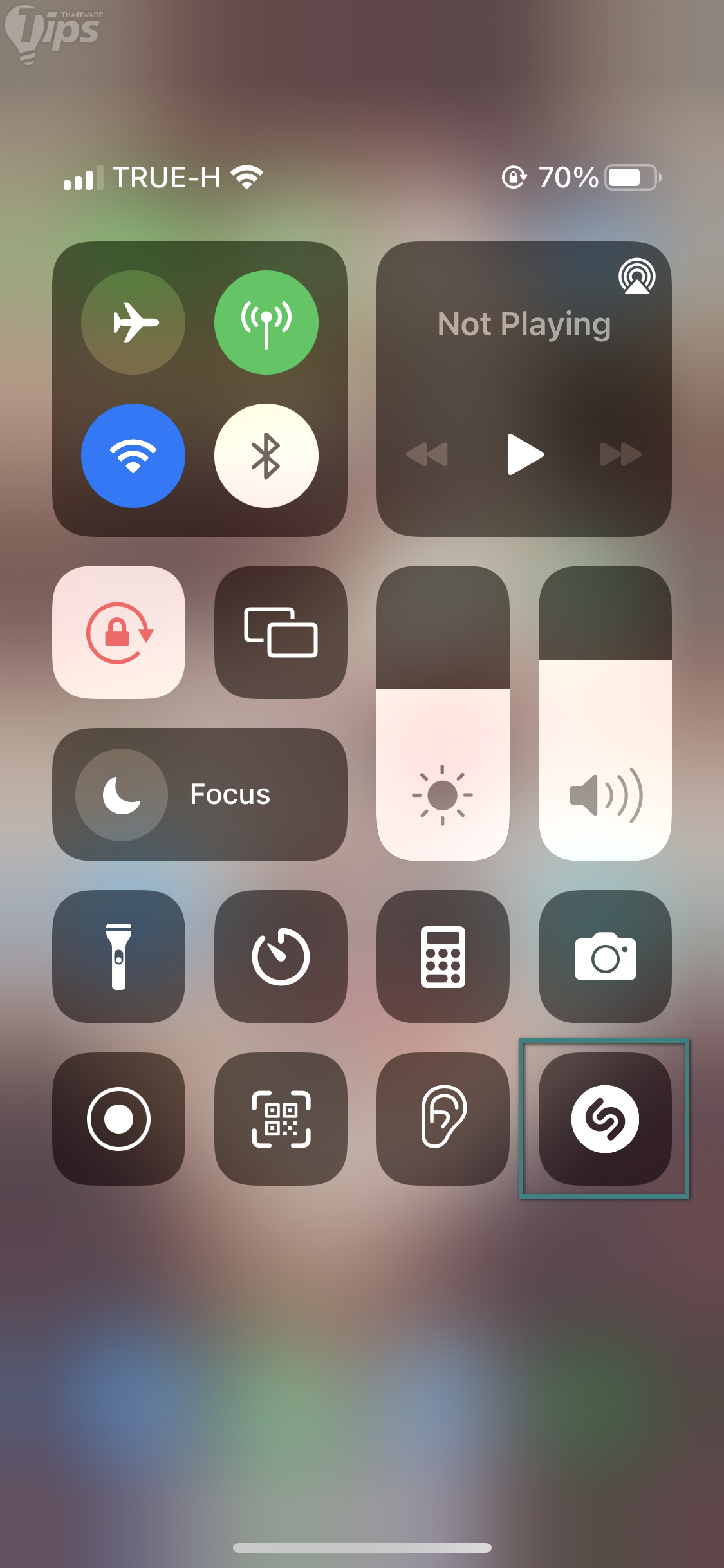The height and width of the screenshot is (1568, 724).
Task: Open the Camera
Action: 605,957
